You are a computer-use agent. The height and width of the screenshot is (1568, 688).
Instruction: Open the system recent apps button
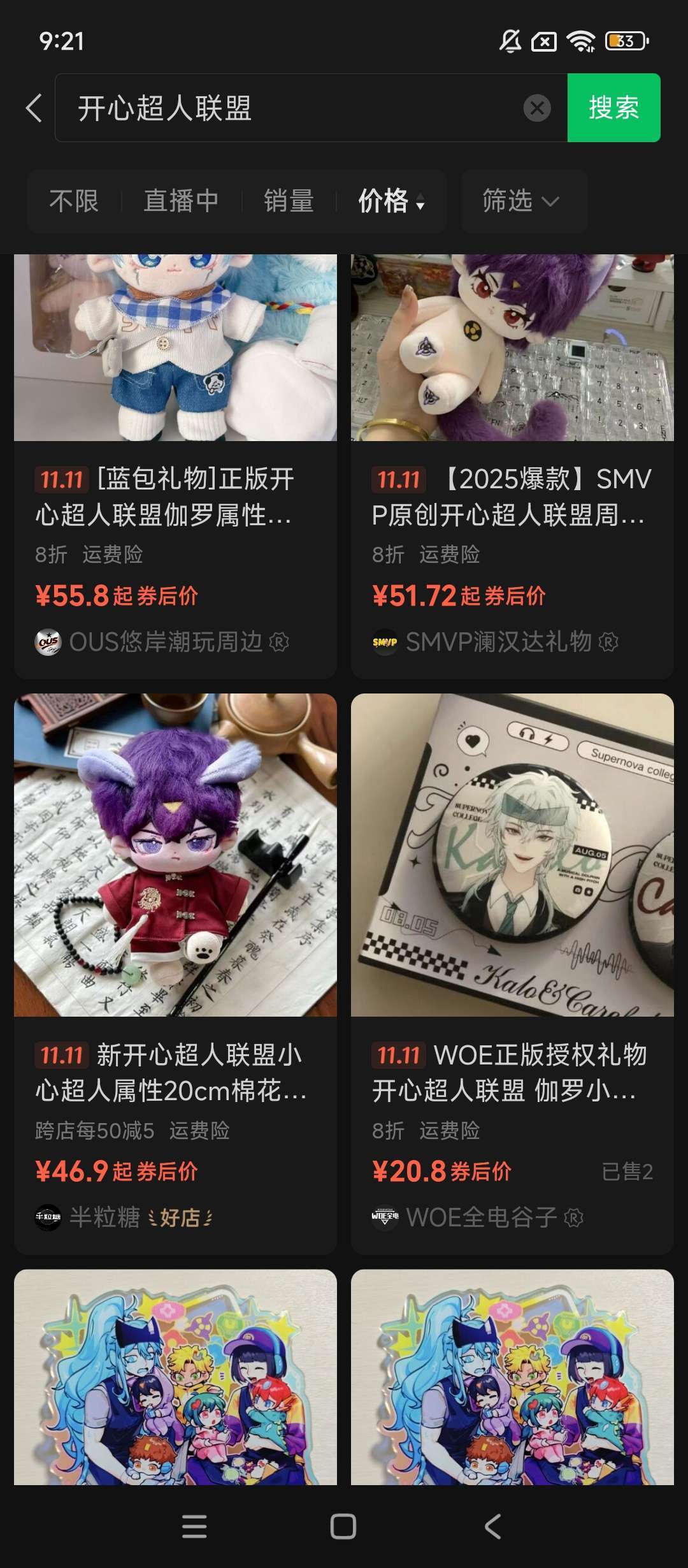(194, 1527)
